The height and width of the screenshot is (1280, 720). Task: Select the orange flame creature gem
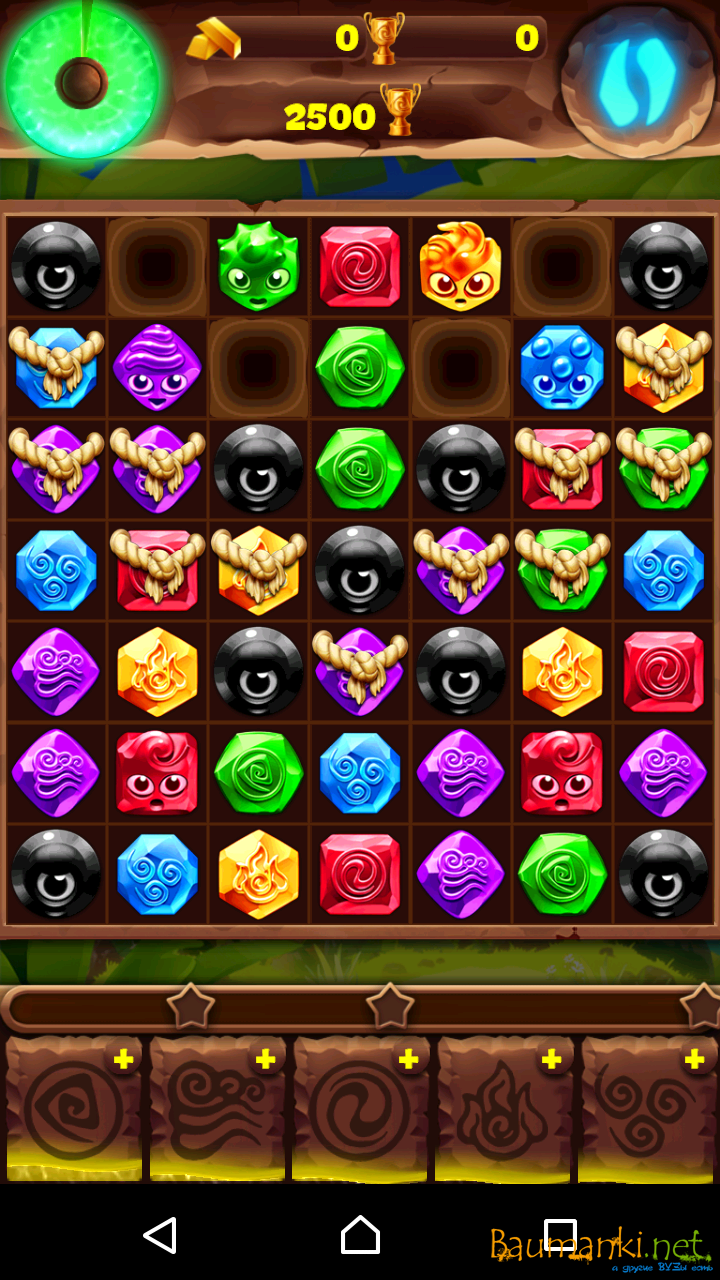[460, 266]
